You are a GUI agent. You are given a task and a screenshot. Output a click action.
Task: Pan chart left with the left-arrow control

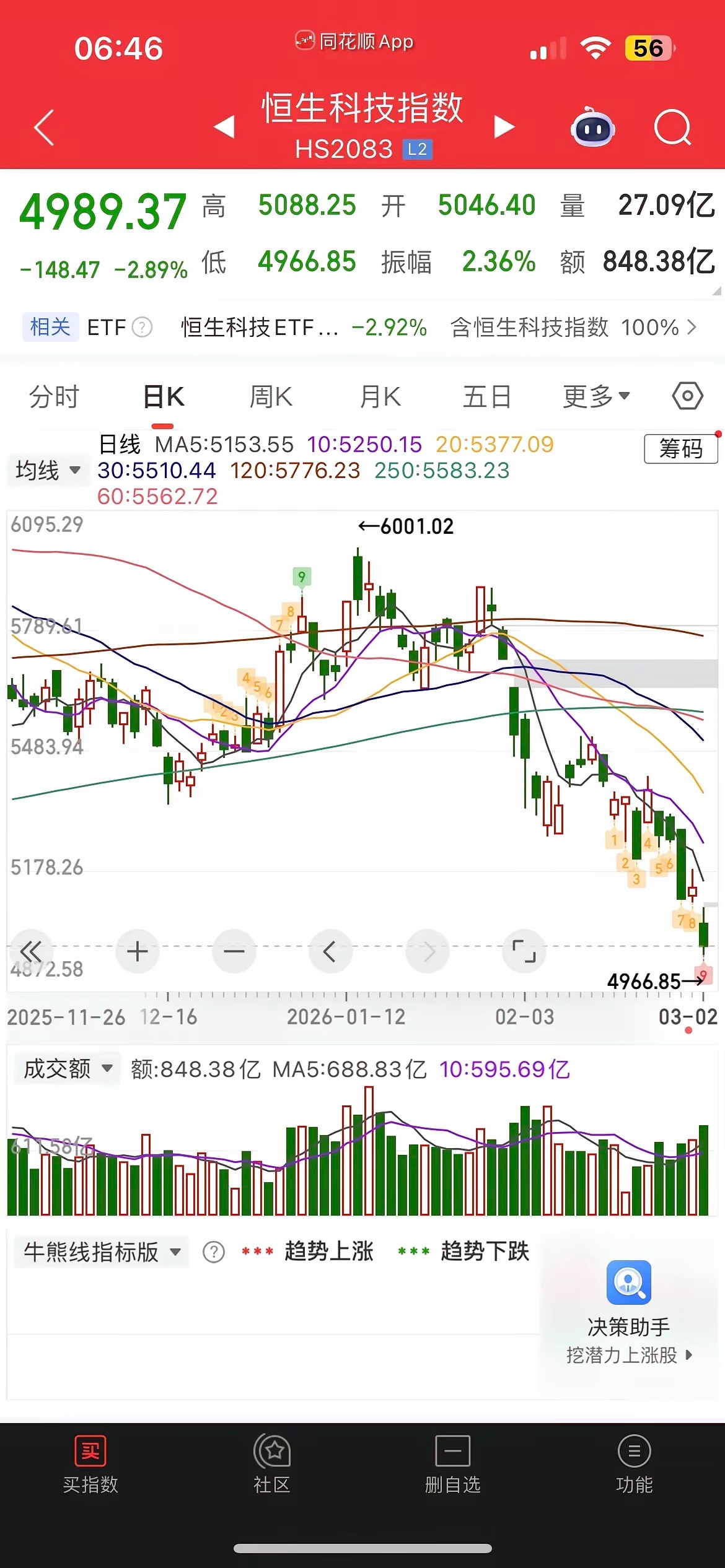point(330,952)
